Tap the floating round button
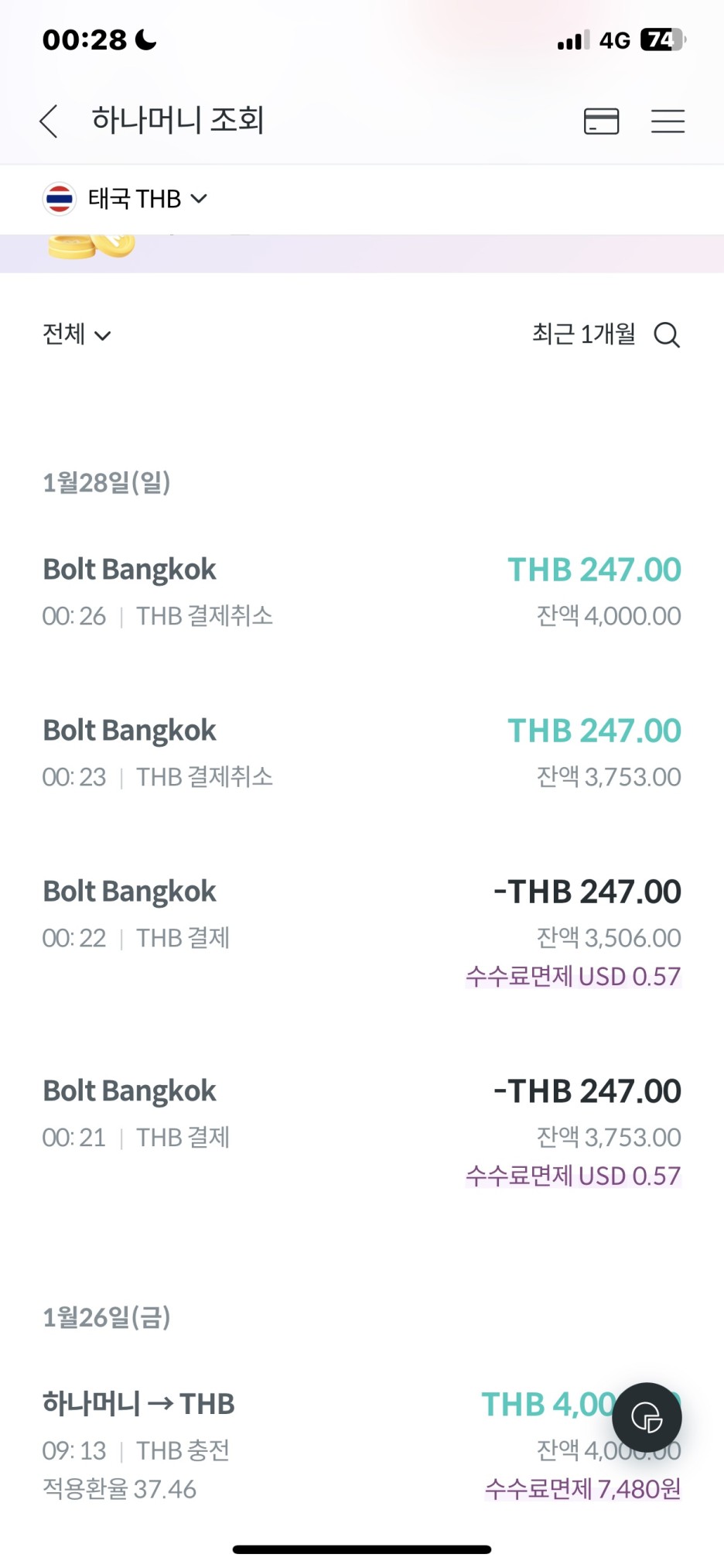The height and width of the screenshot is (1568, 724). pos(647,1417)
